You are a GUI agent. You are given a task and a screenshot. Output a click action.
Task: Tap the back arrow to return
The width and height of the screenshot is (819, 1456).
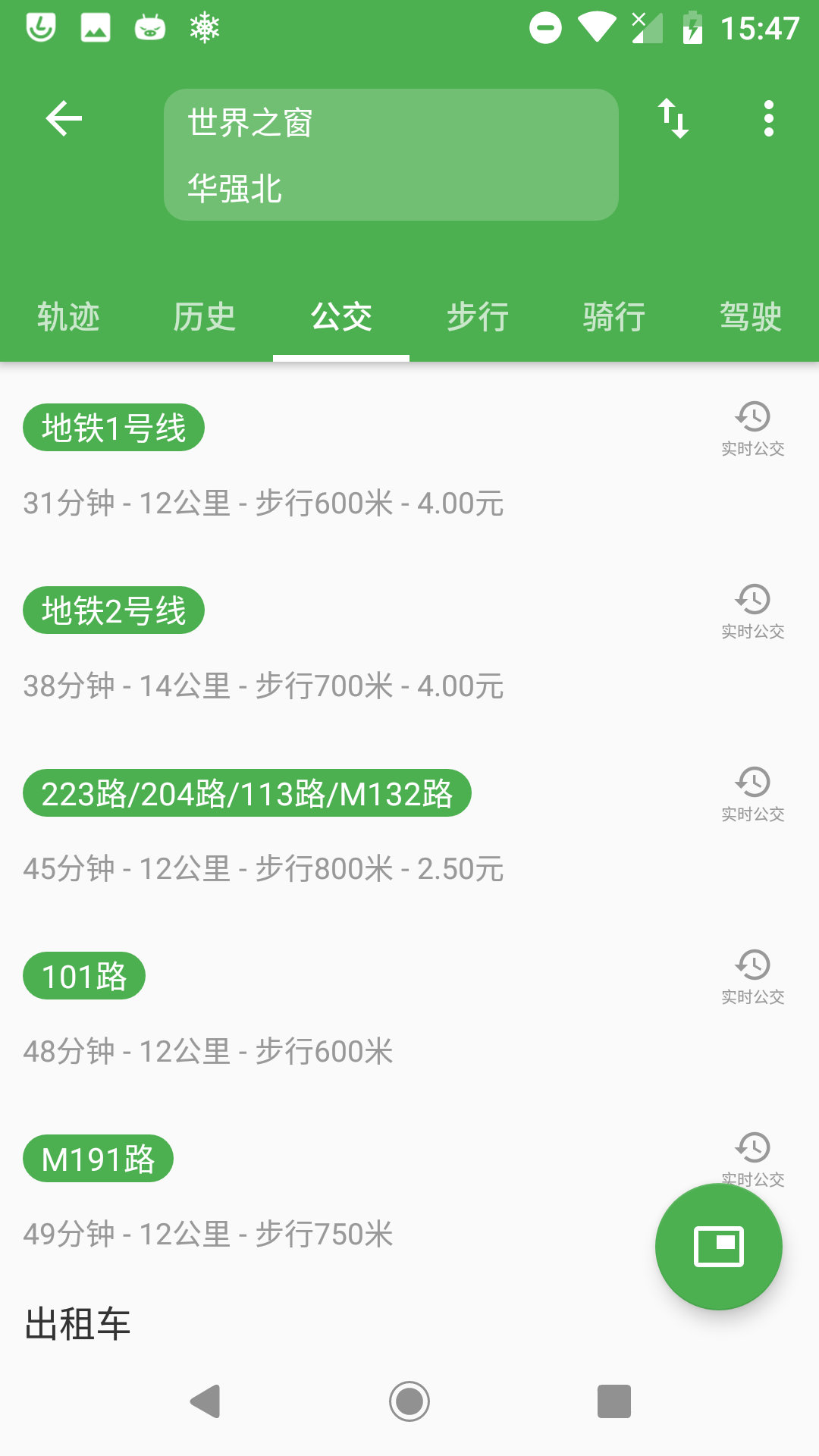pos(64,118)
